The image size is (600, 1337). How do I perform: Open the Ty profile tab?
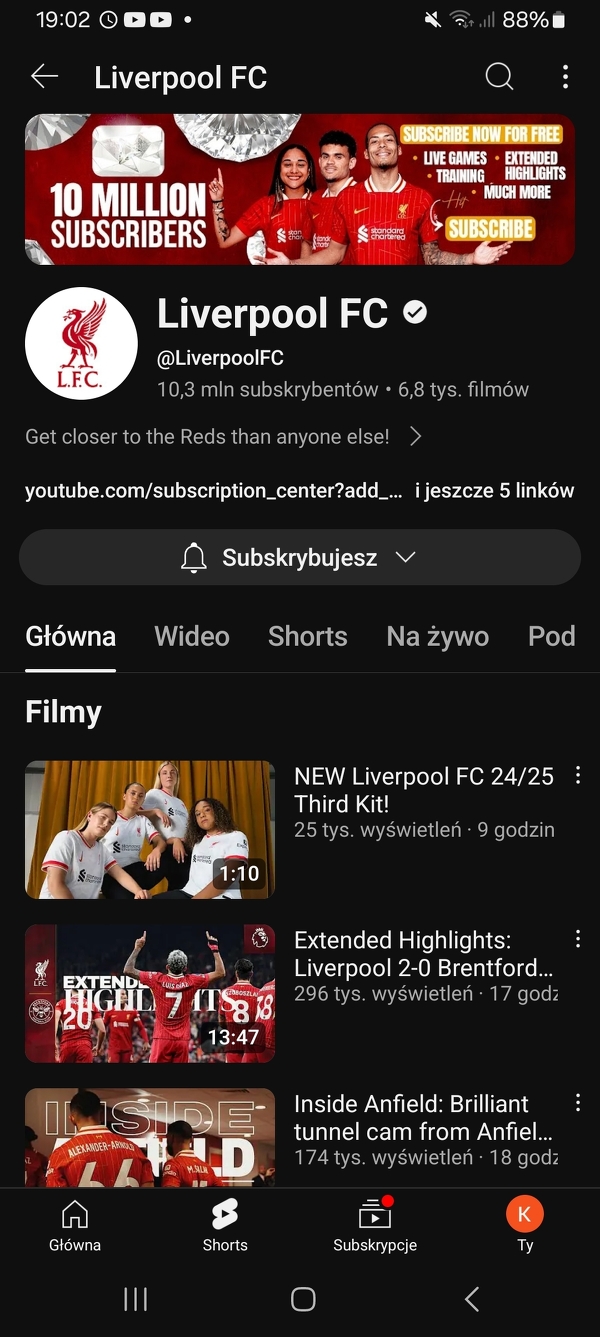point(525,1226)
